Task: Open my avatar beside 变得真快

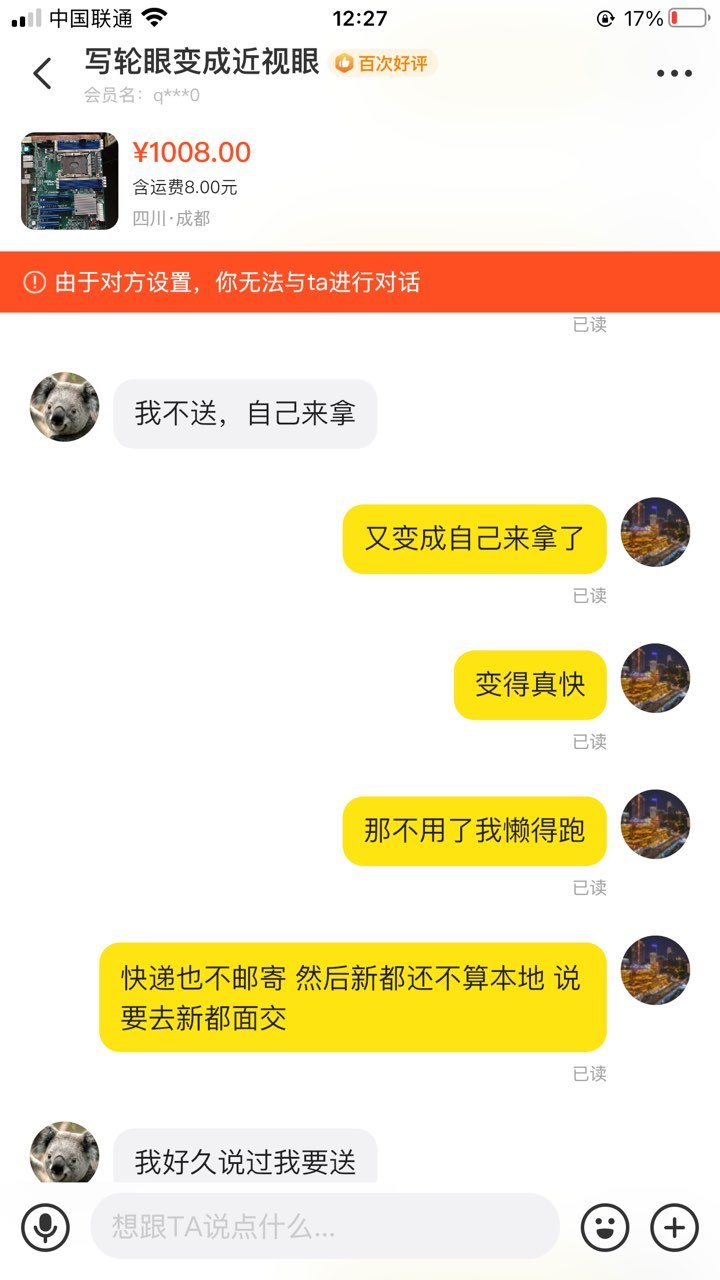Action: 656,678
